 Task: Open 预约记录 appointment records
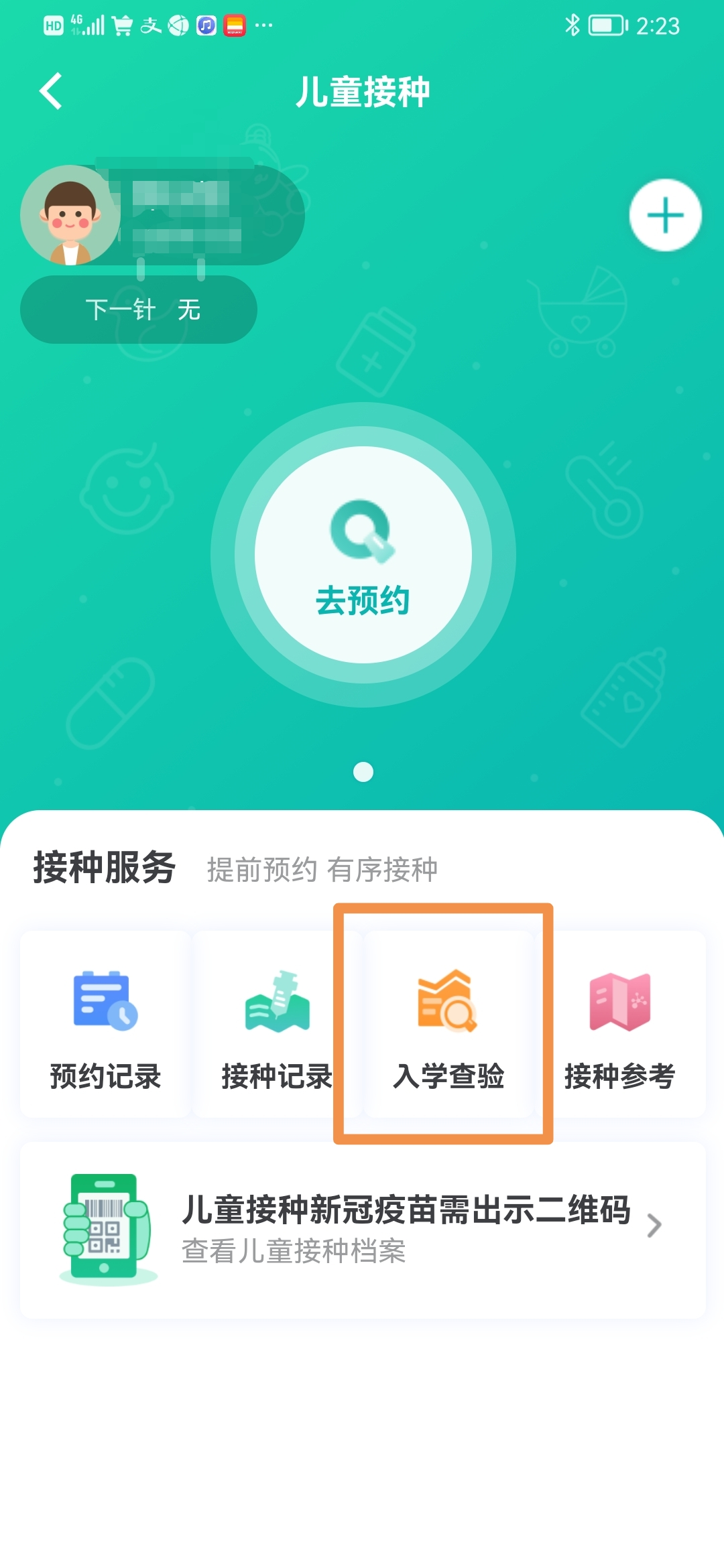[105, 1024]
